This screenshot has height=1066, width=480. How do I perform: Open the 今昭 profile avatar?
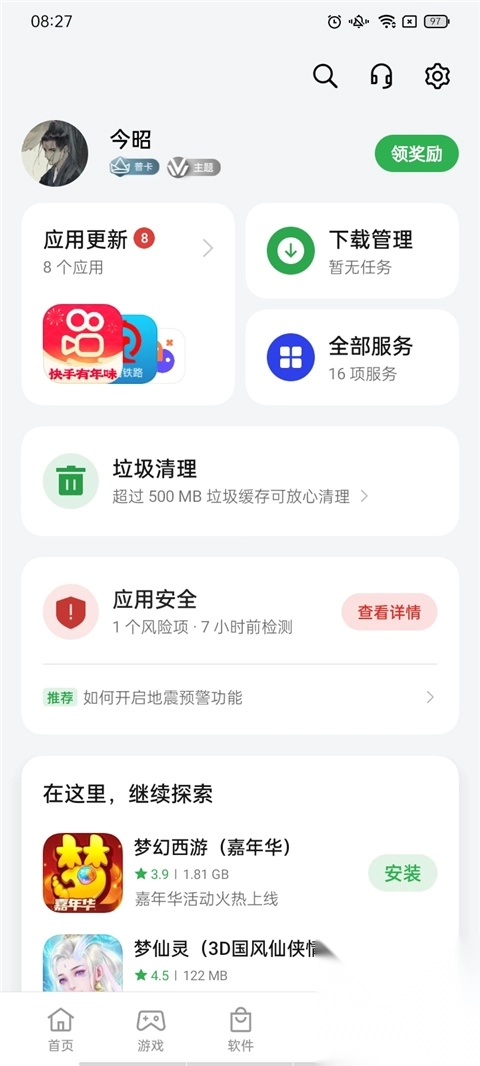tap(55, 154)
